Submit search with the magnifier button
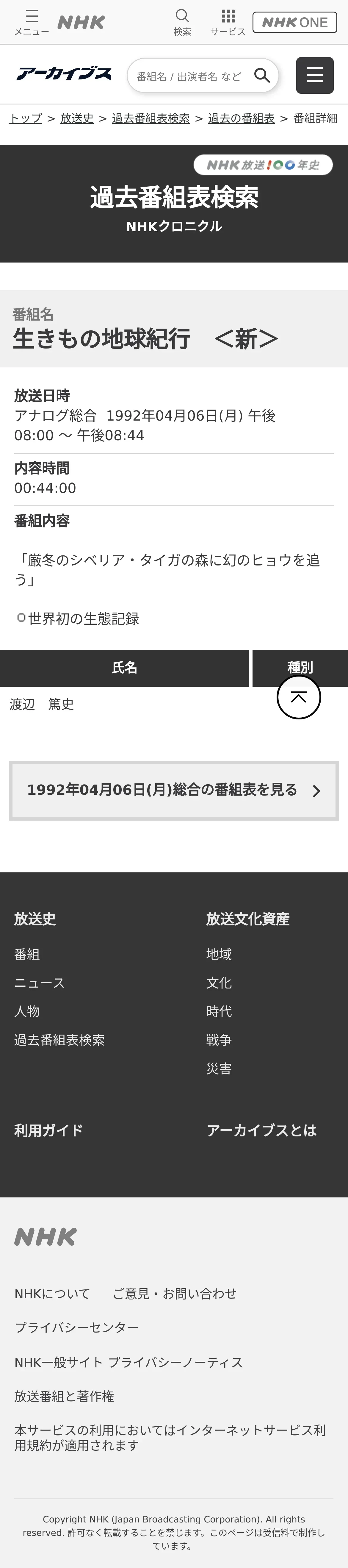348x1568 pixels. point(262,76)
